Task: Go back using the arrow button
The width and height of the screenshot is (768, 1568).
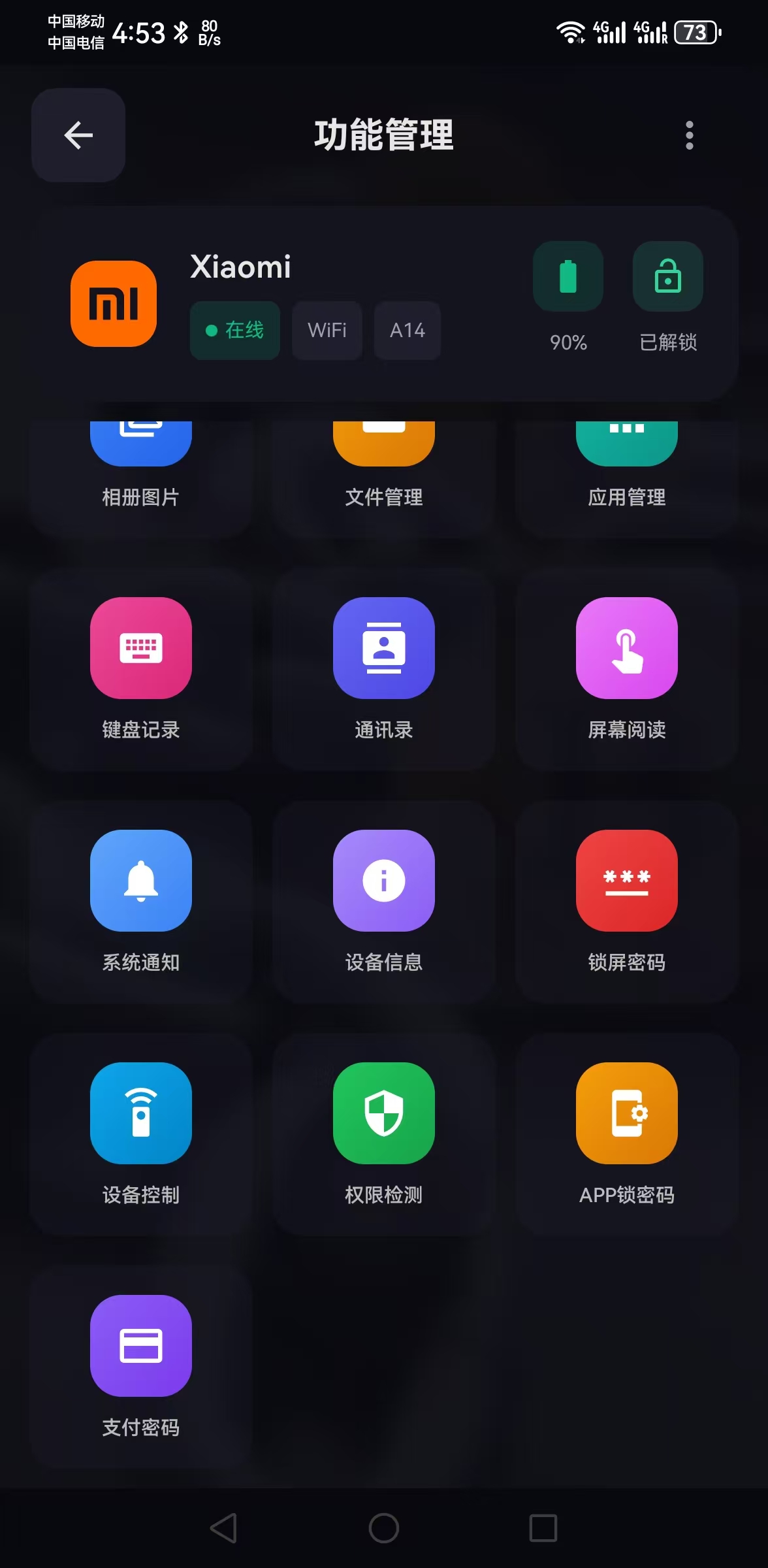Action: [78, 135]
